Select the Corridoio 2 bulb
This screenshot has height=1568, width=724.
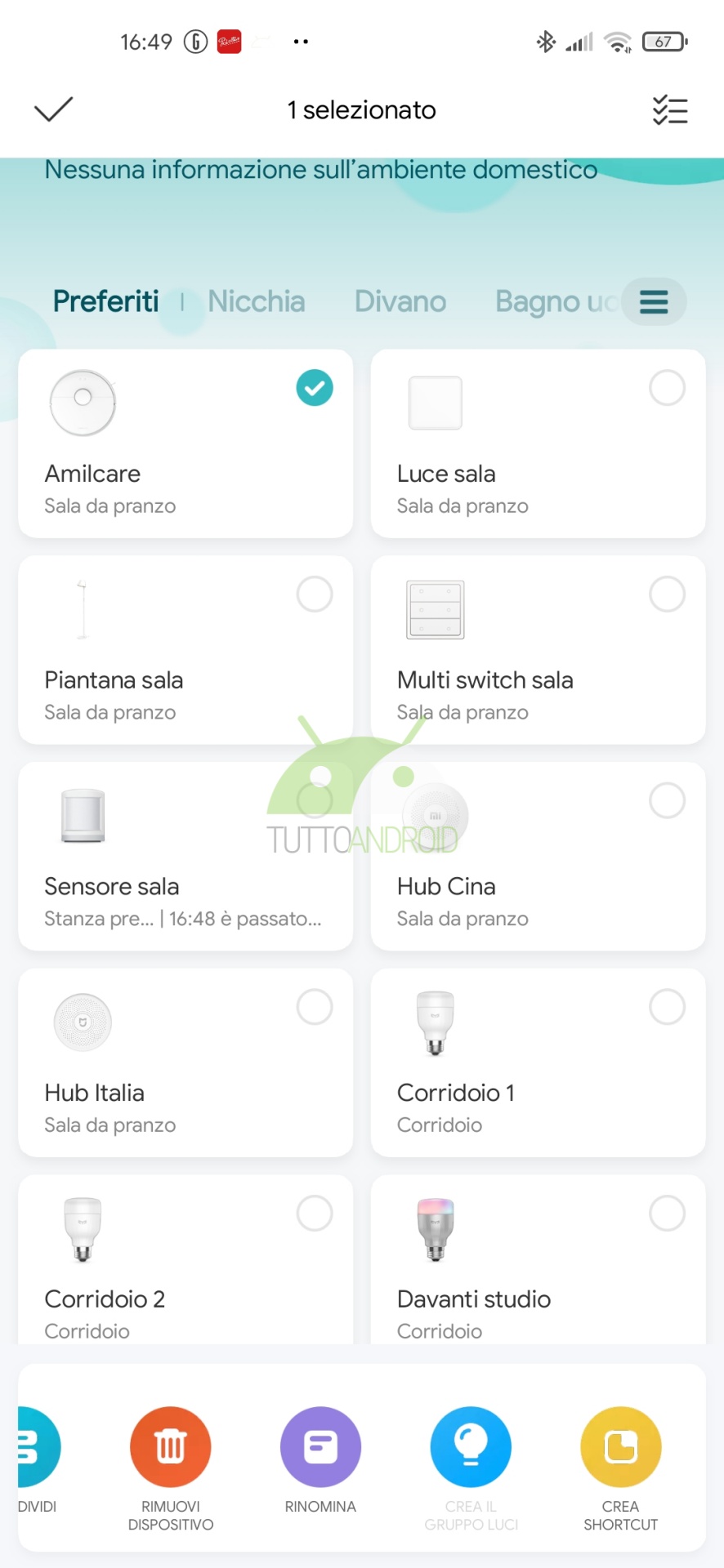315,1214
